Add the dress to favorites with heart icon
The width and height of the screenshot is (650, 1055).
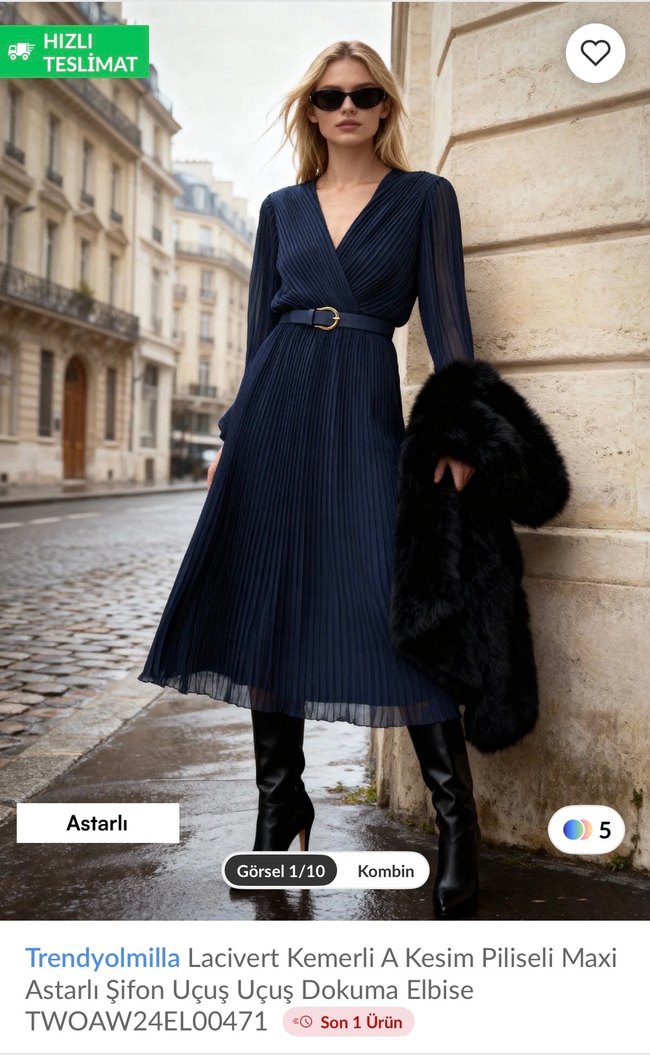click(x=595, y=53)
